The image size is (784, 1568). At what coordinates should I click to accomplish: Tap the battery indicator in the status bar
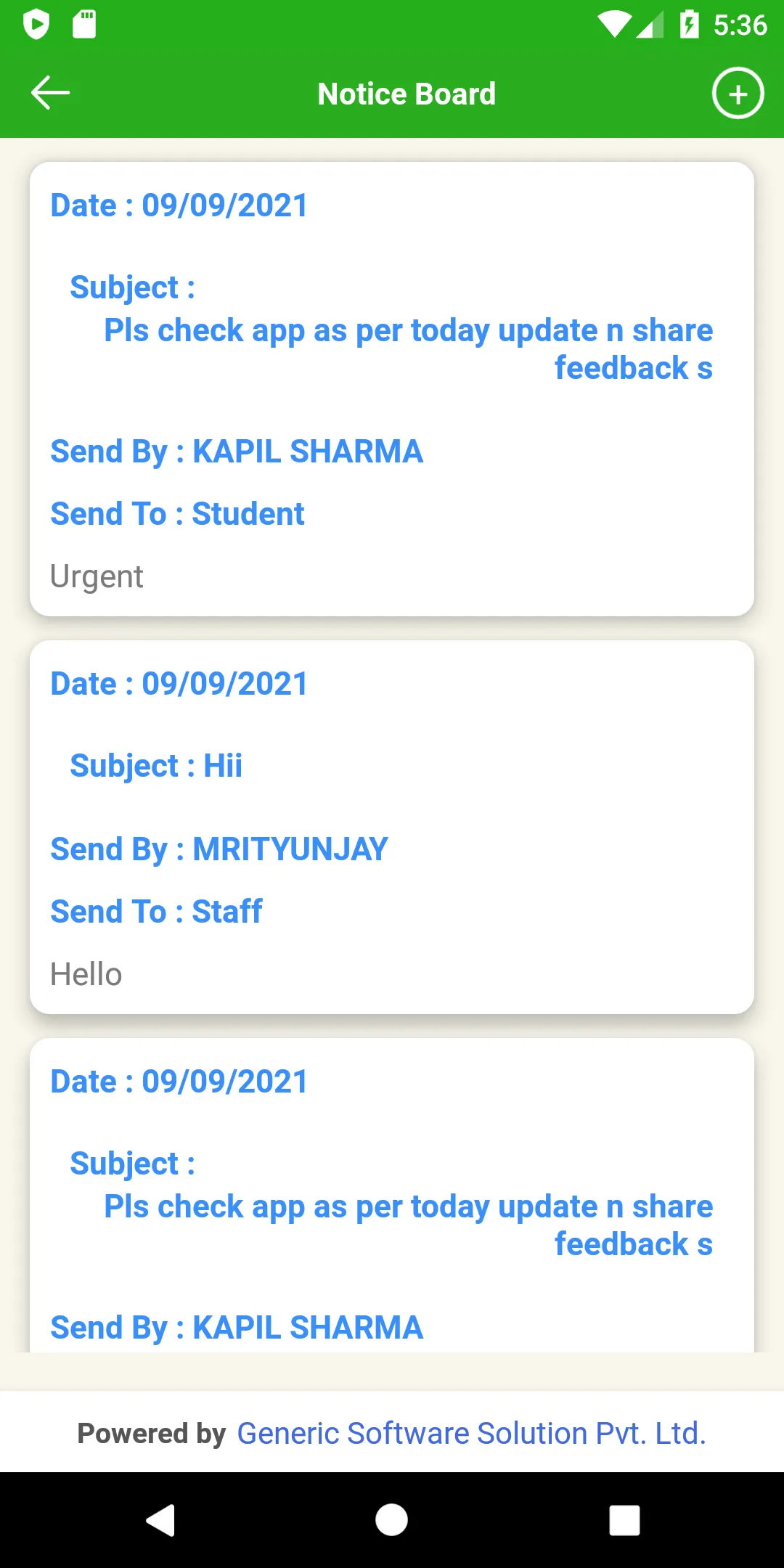688,23
